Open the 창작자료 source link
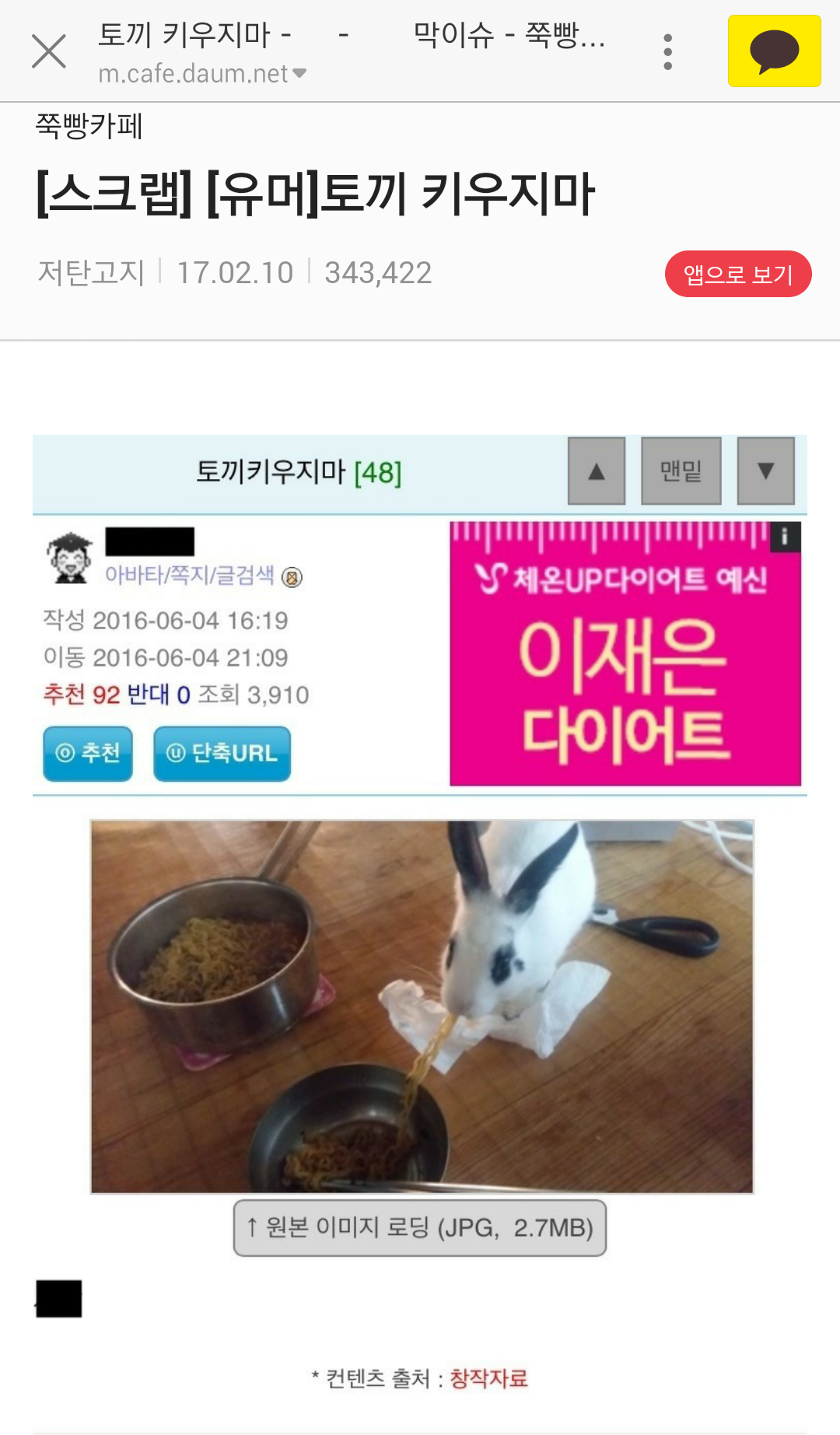This screenshot has height=1435, width=840. (488, 1378)
